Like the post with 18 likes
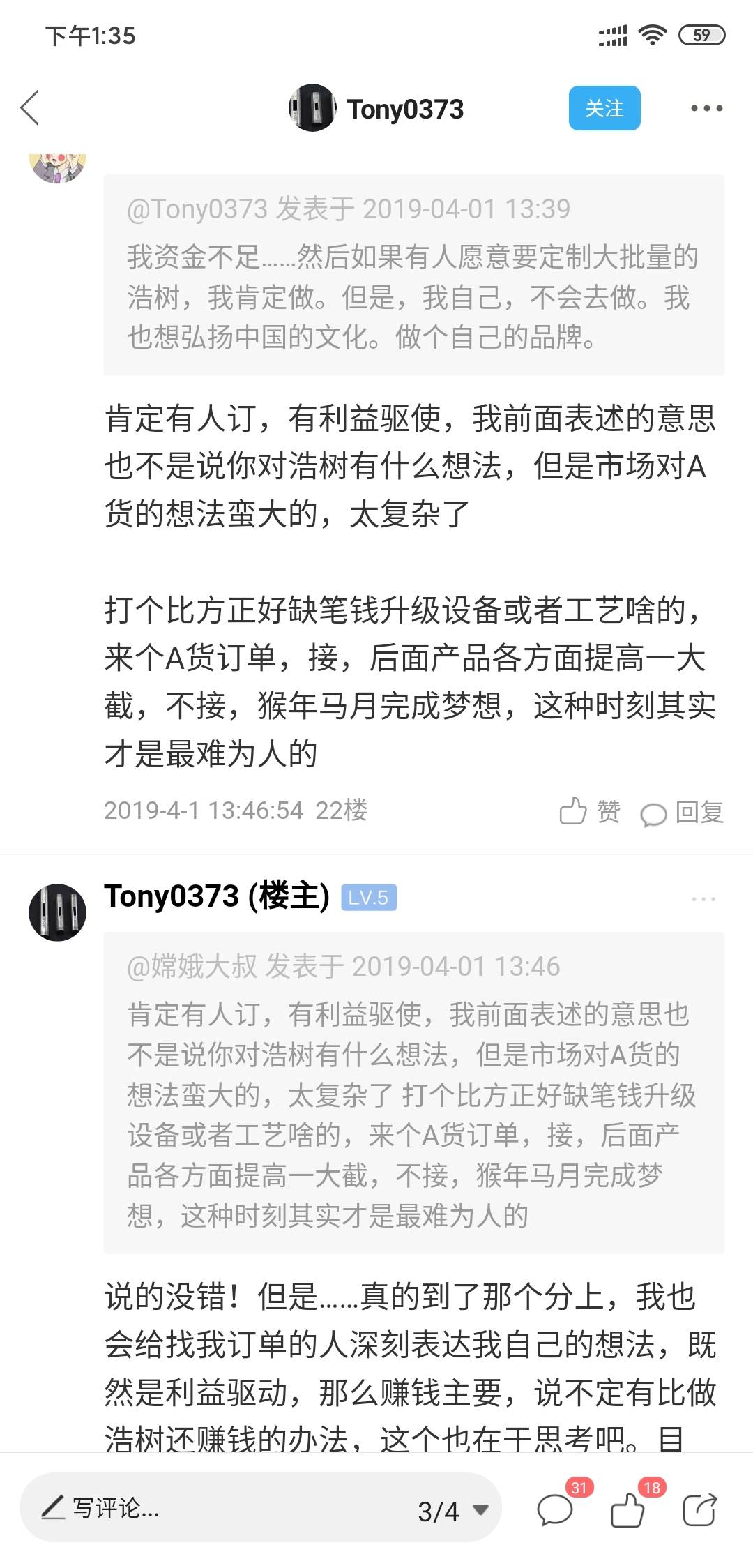Viewport: 753px width, 1568px height. tap(627, 1509)
